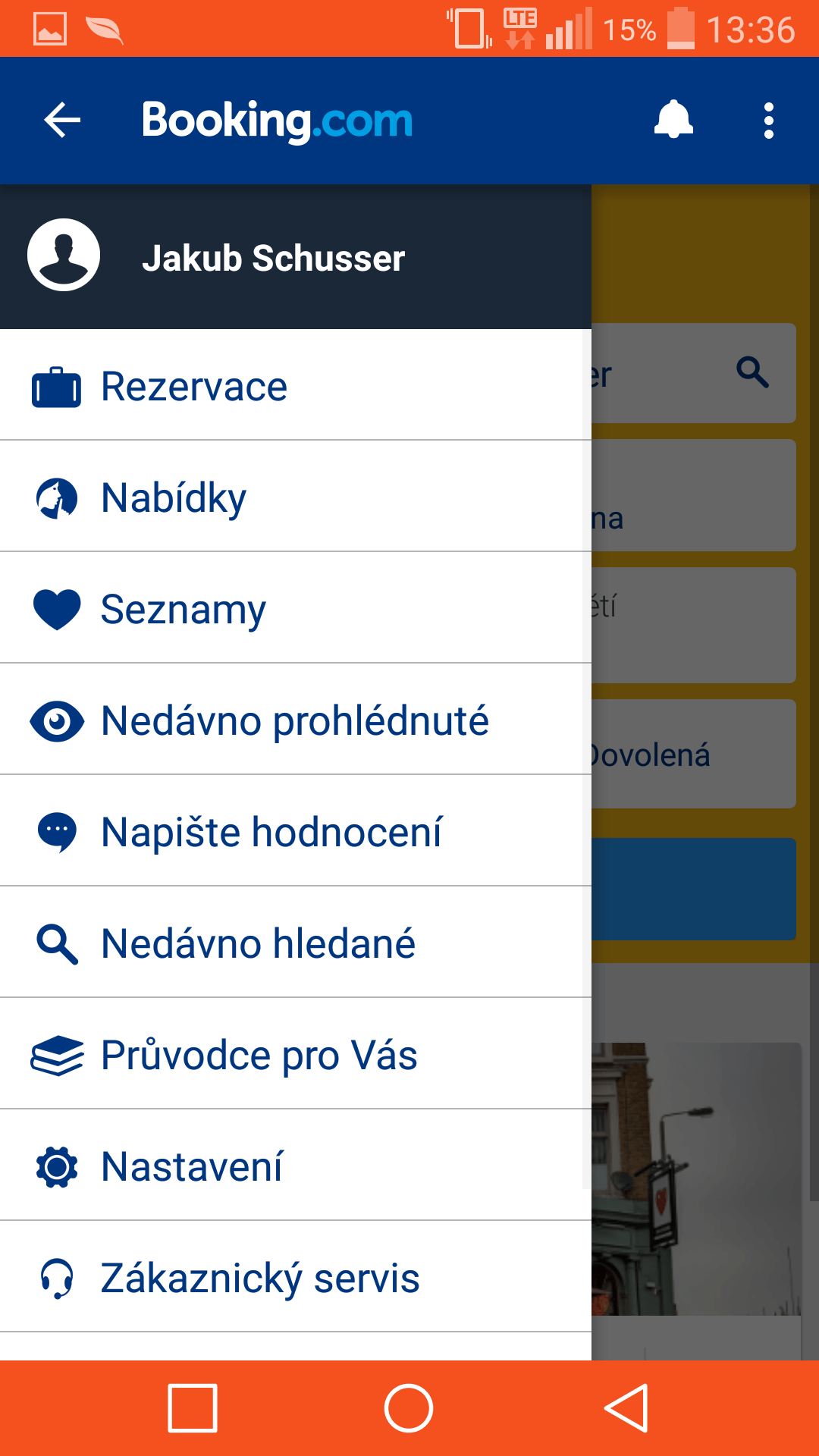Contact Zákaznický servis
Image resolution: width=819 pixels, height=1456 pixels.
(296, 1277)
